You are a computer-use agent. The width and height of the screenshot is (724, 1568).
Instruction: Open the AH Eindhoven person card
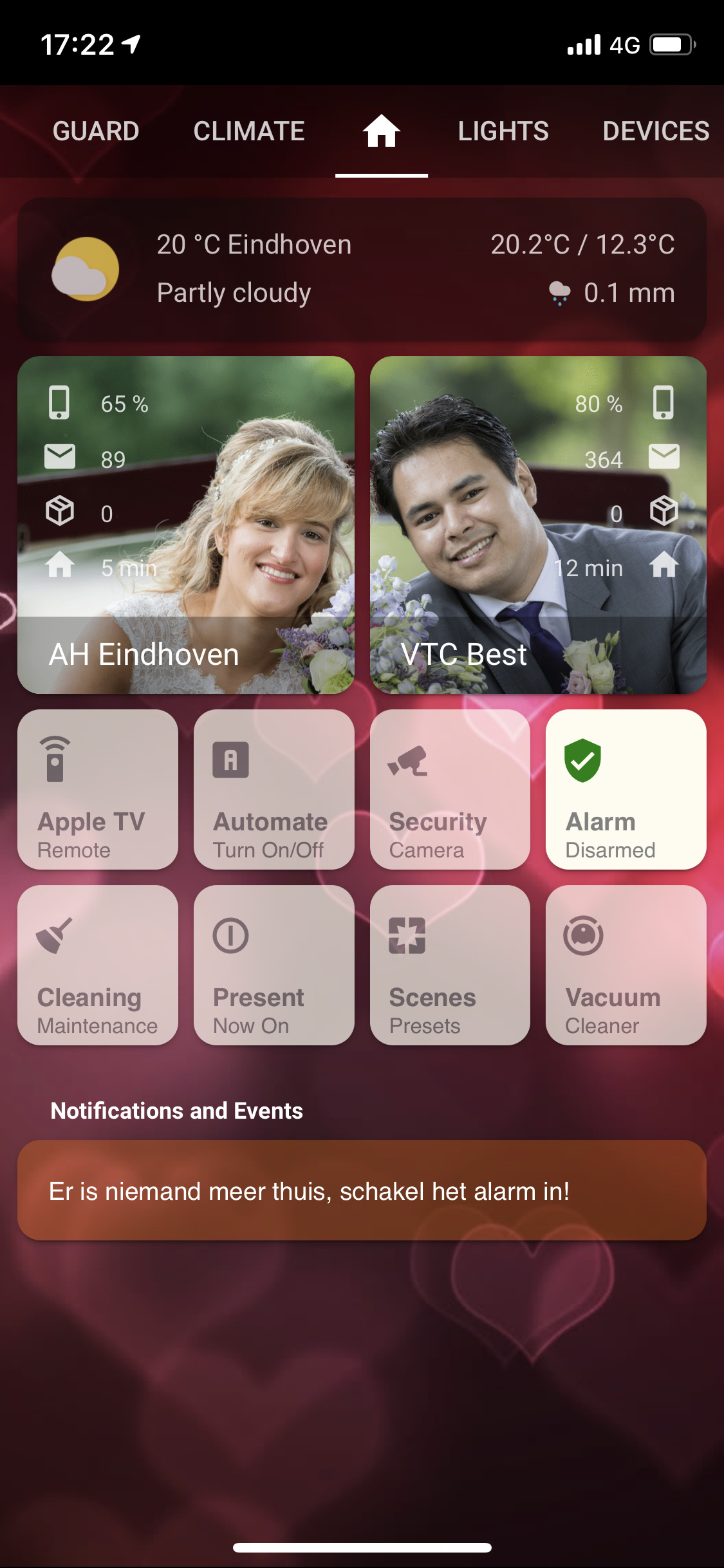pos(186,525)
